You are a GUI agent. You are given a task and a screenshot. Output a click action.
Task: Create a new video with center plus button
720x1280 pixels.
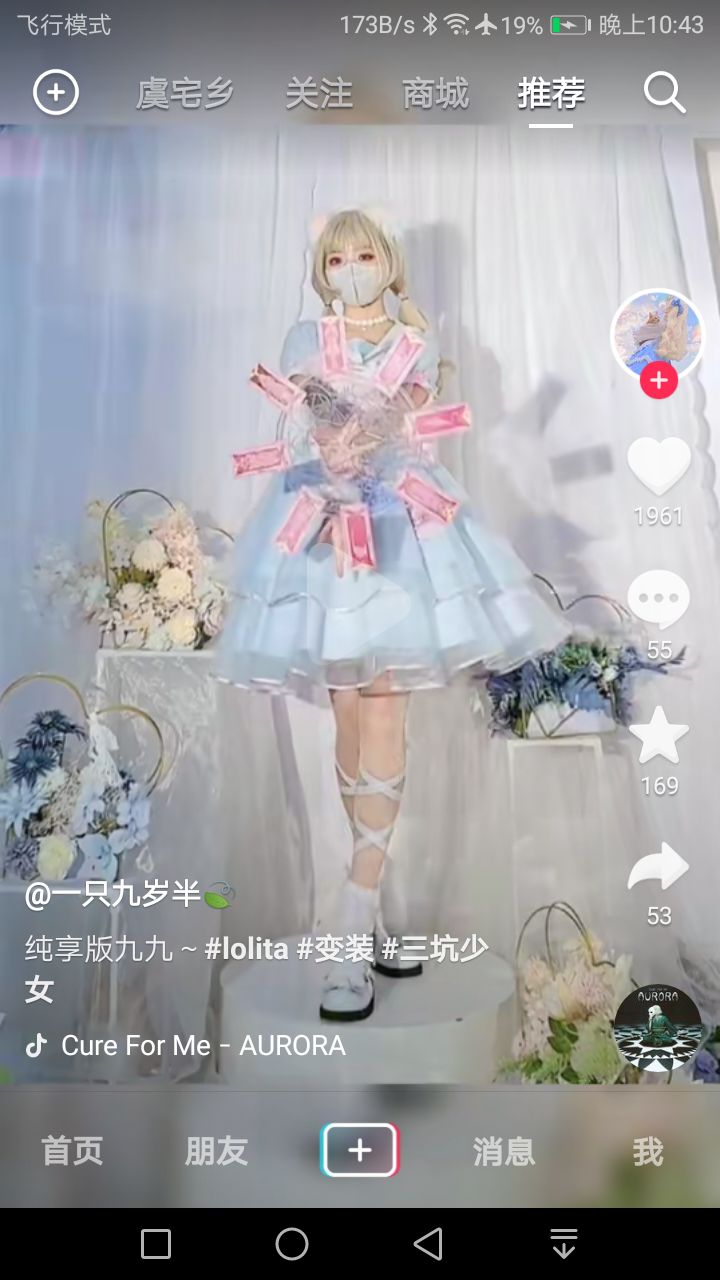point(360,1150)
